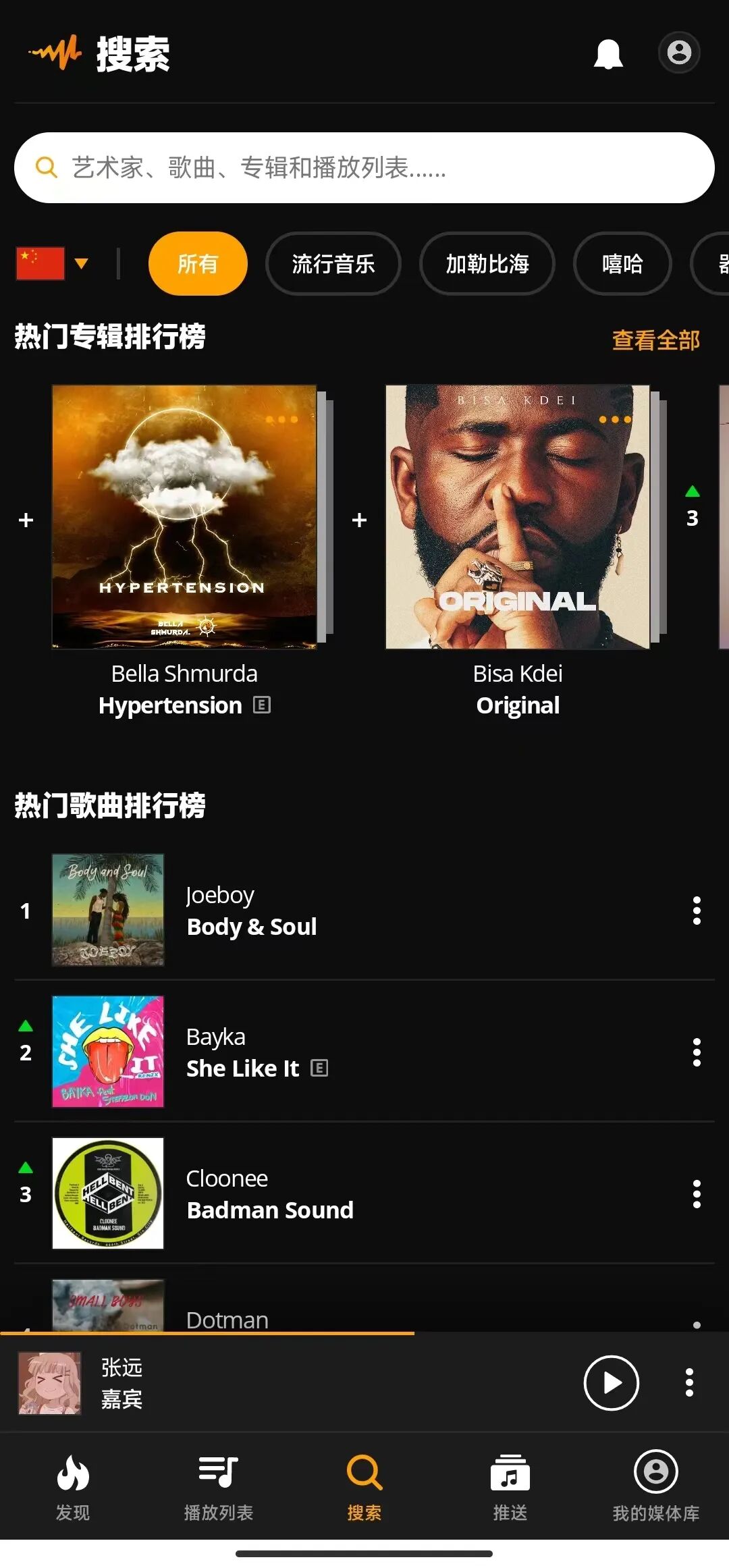
Task: View all top albums via 查看全部
Action: (655, 340)
